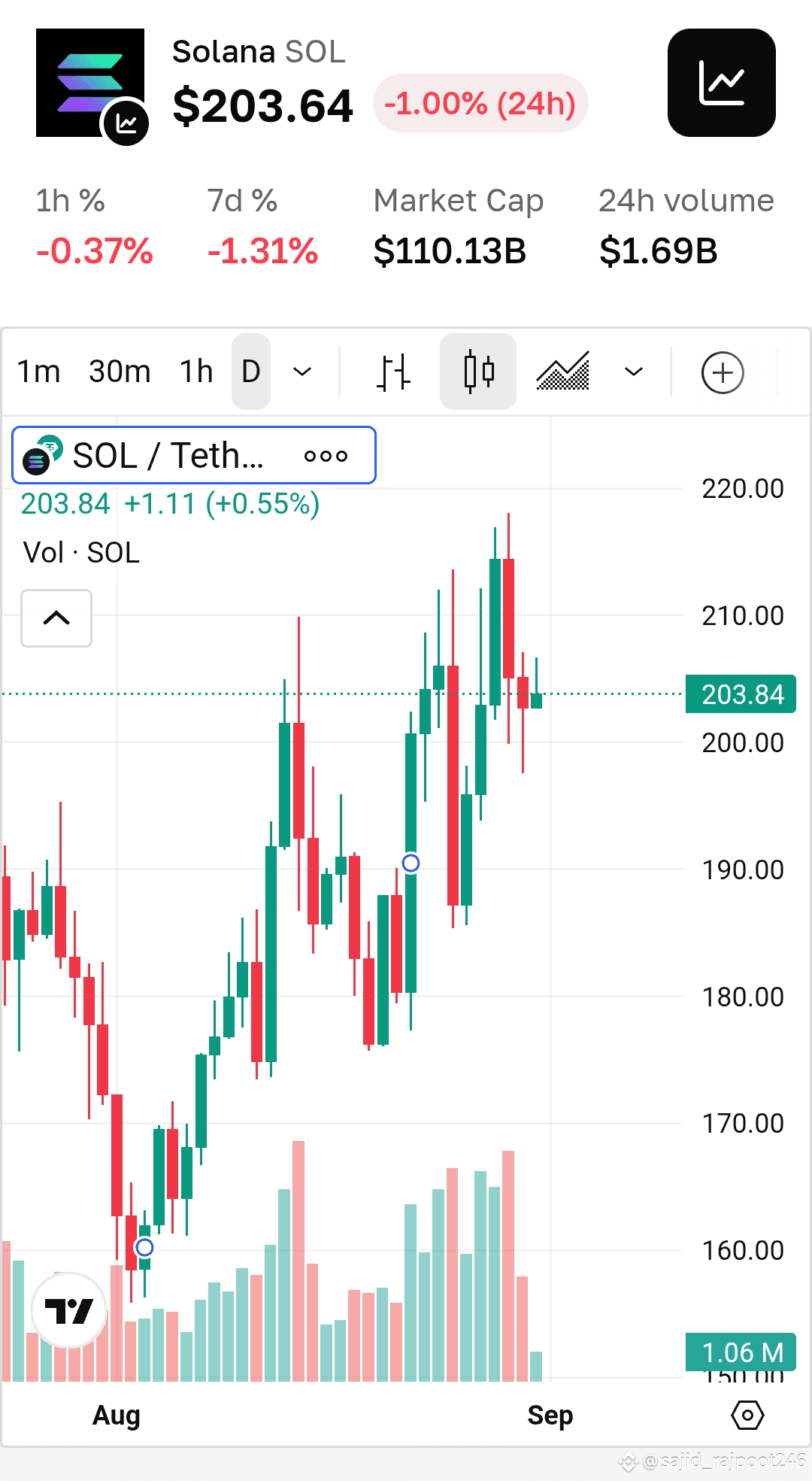Collapse the indicator legend with the caret

tap(56, 618)
